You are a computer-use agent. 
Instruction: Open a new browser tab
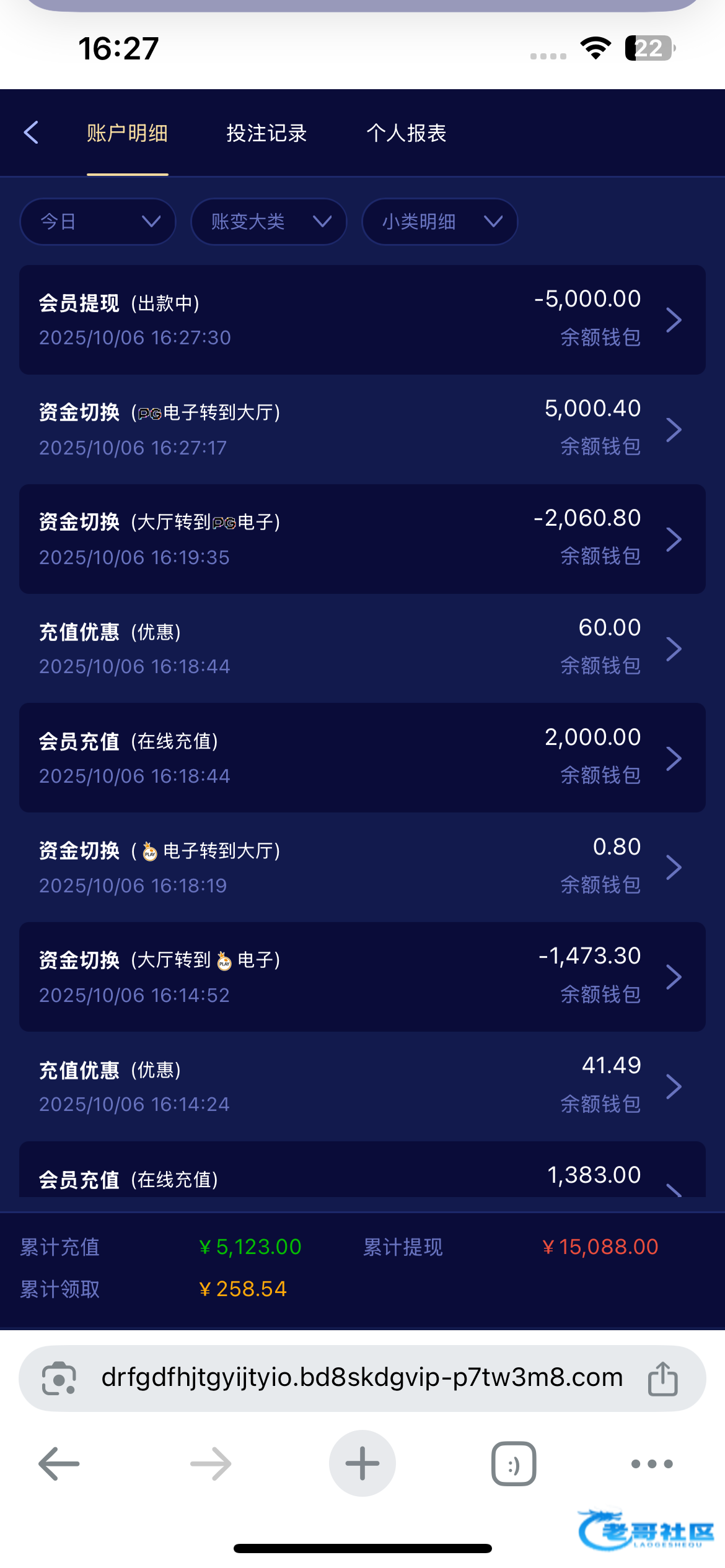click(x=362, y=1464)
